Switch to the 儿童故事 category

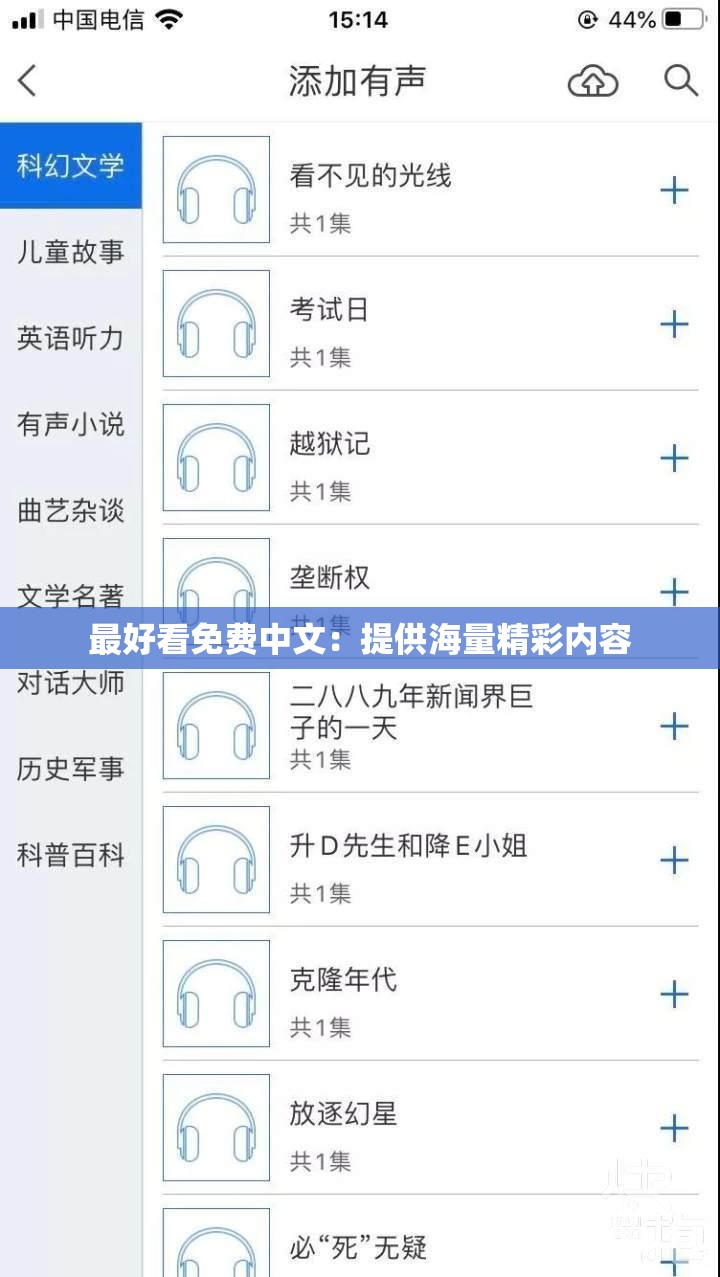[70, 253]
